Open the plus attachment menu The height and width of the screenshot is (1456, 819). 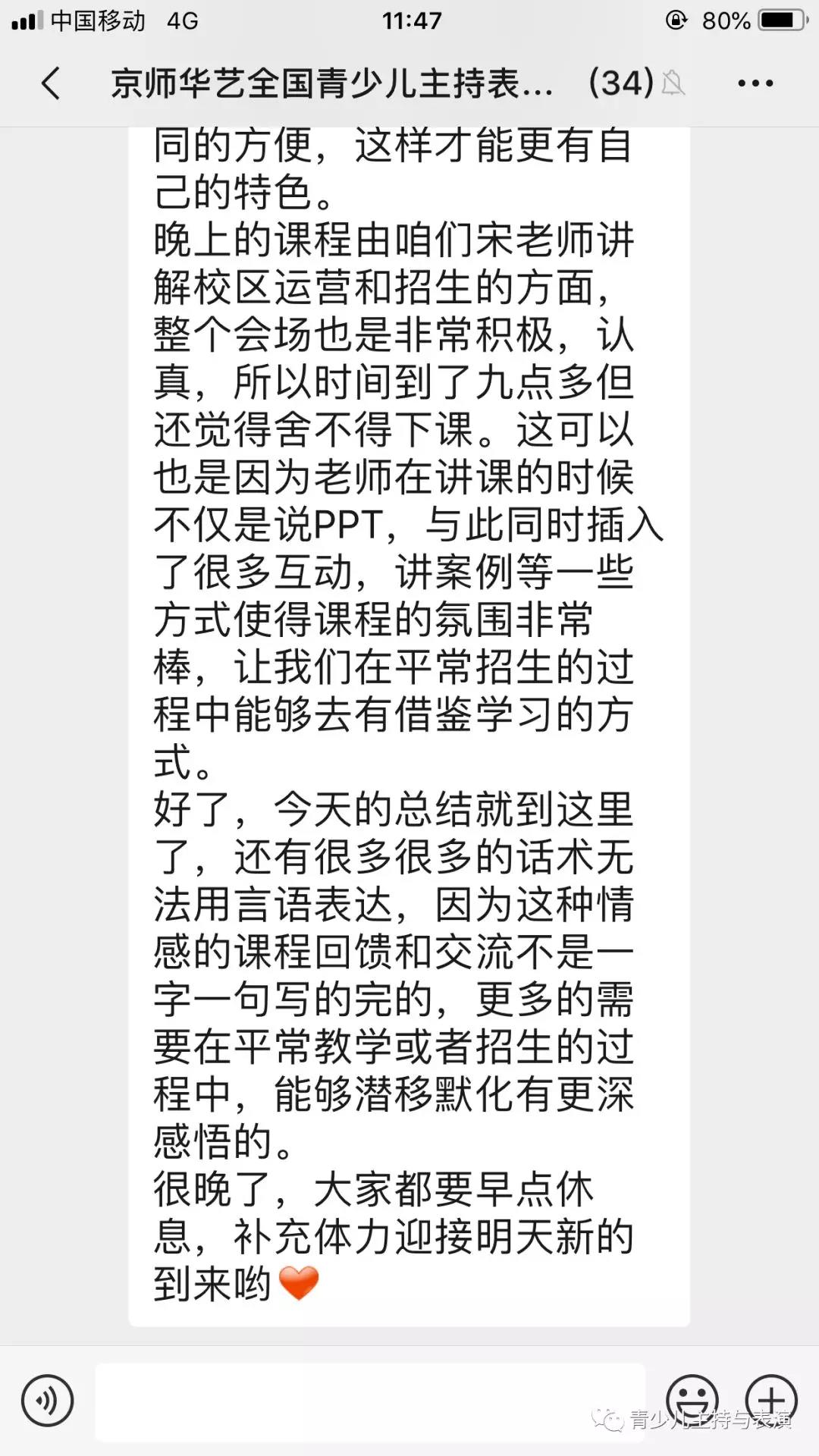771,1400
